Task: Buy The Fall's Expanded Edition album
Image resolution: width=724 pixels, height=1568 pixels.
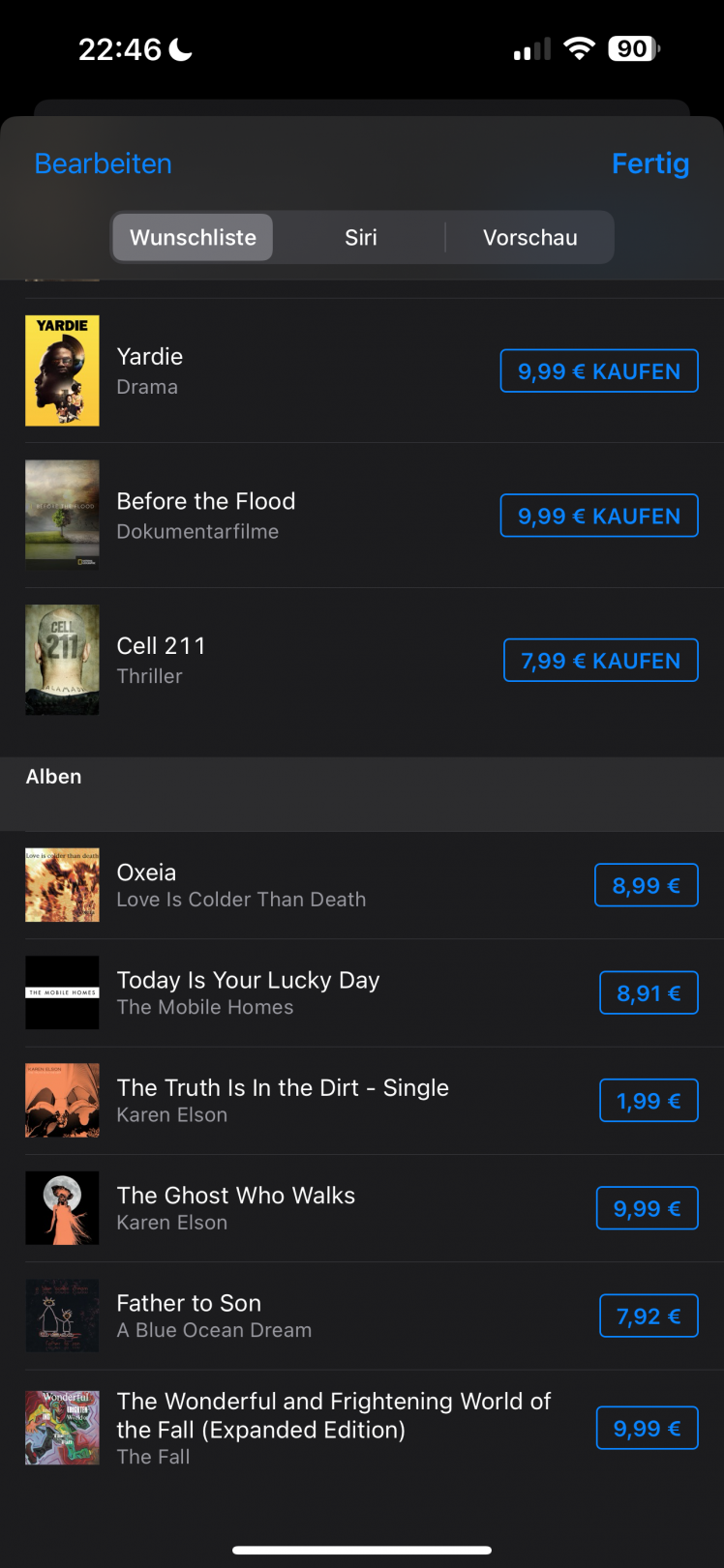Action: (646, 1429)
